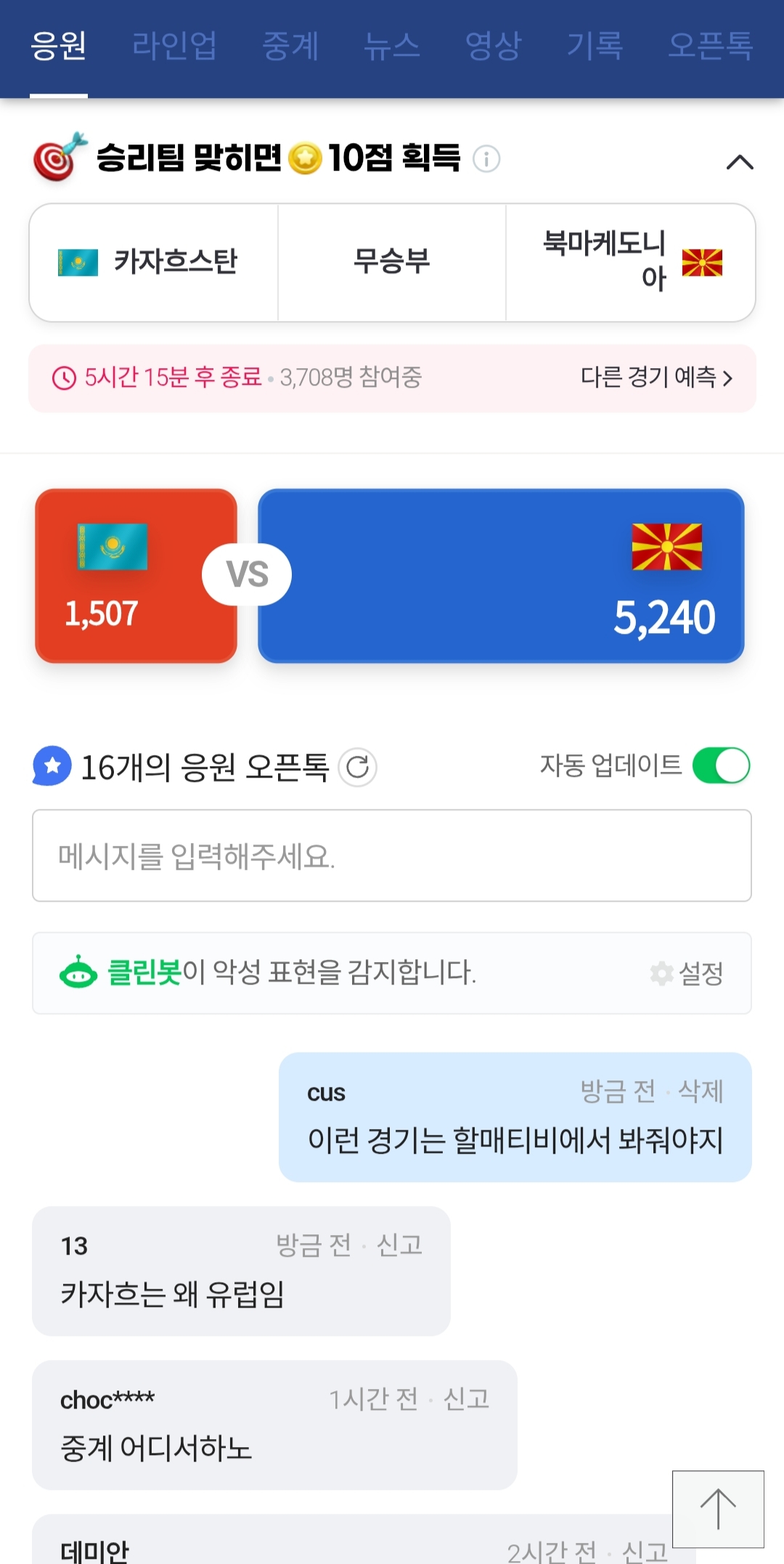Refresh the 응원 오픈톡 messages
The image size is (784, 1564).
pos(358,767)
